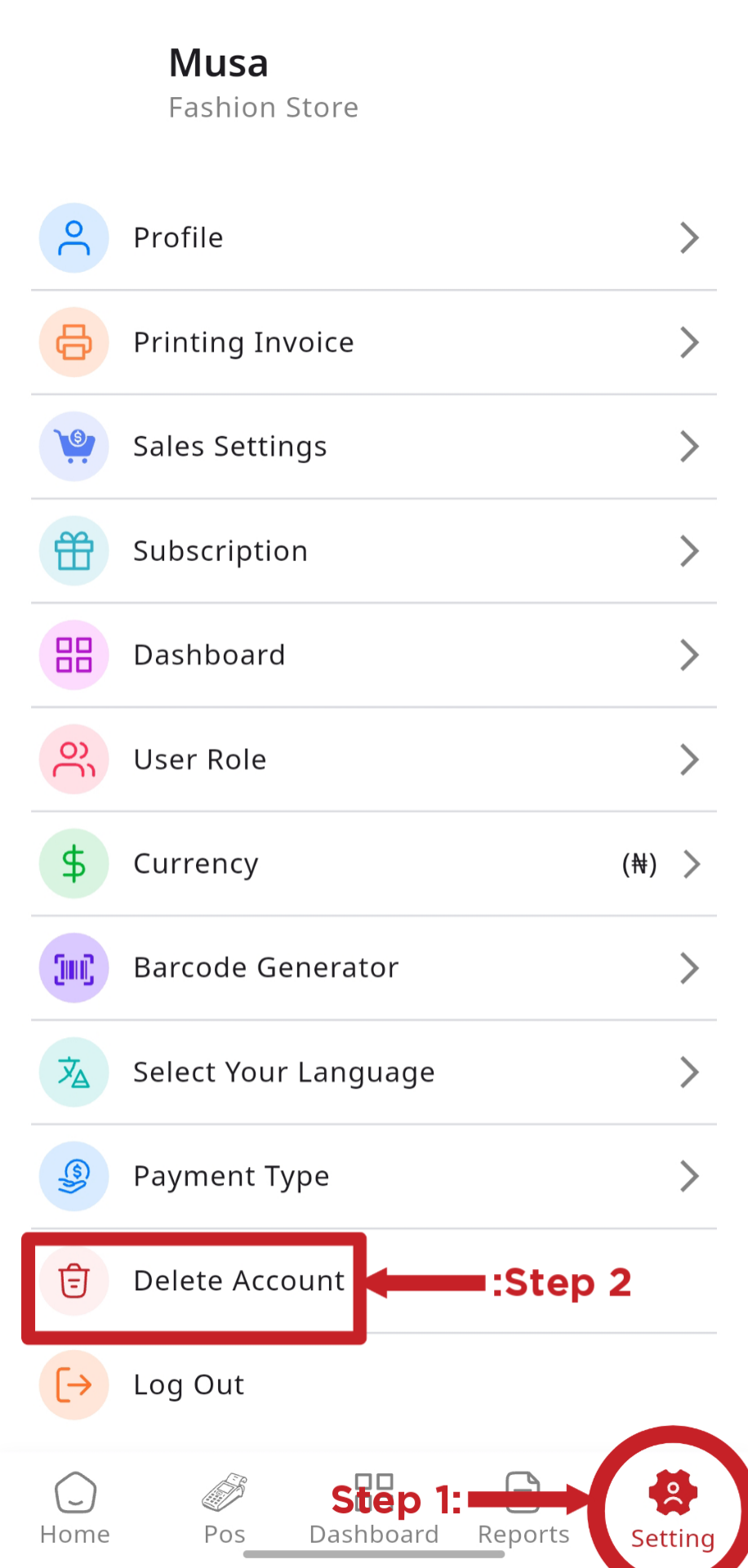Change the Currency setting
The height and width of the screenshot is (1568, 748).
pyautogui.click(x=373, y=864)
